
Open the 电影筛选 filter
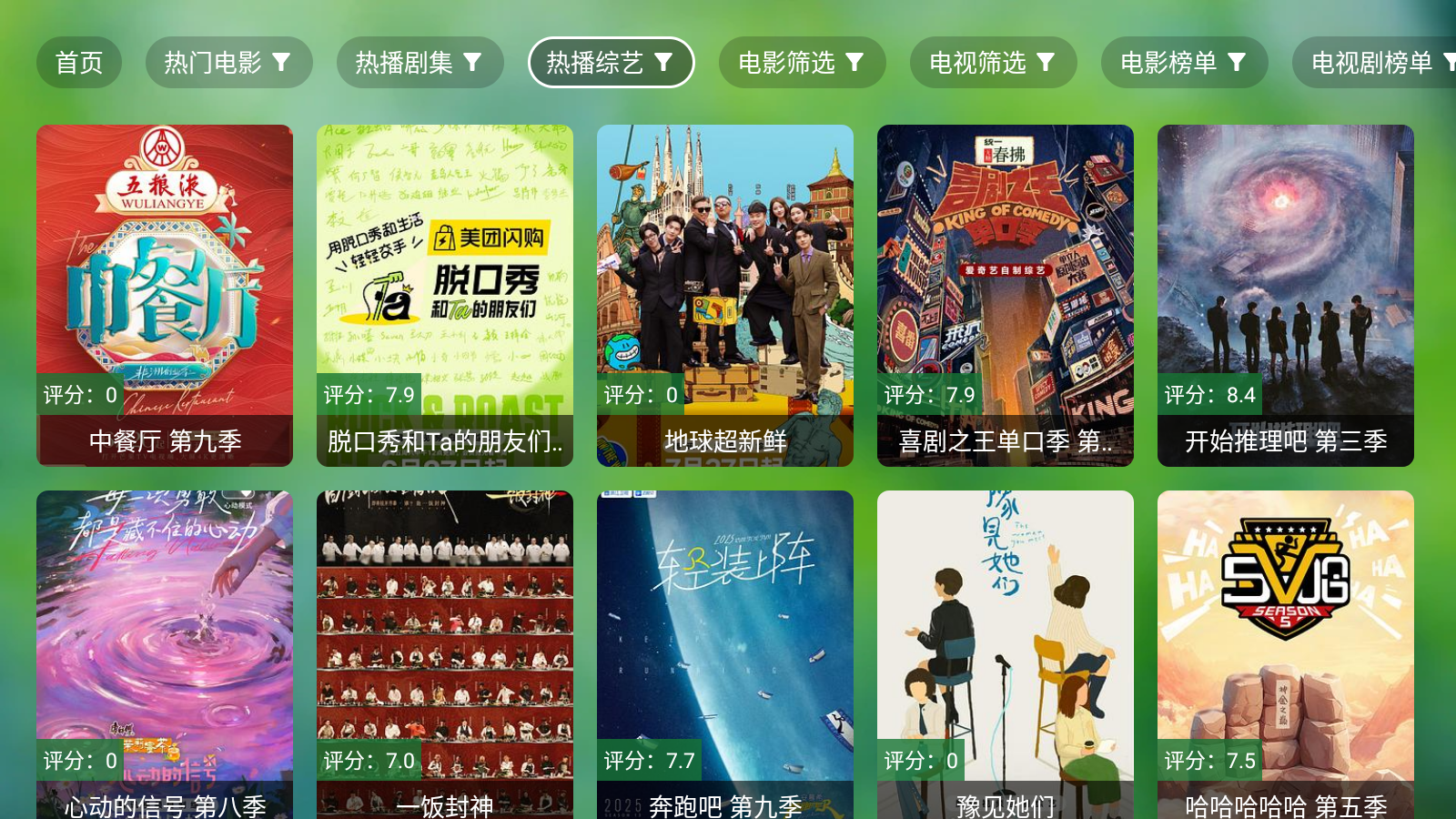(x=802, y=63)
